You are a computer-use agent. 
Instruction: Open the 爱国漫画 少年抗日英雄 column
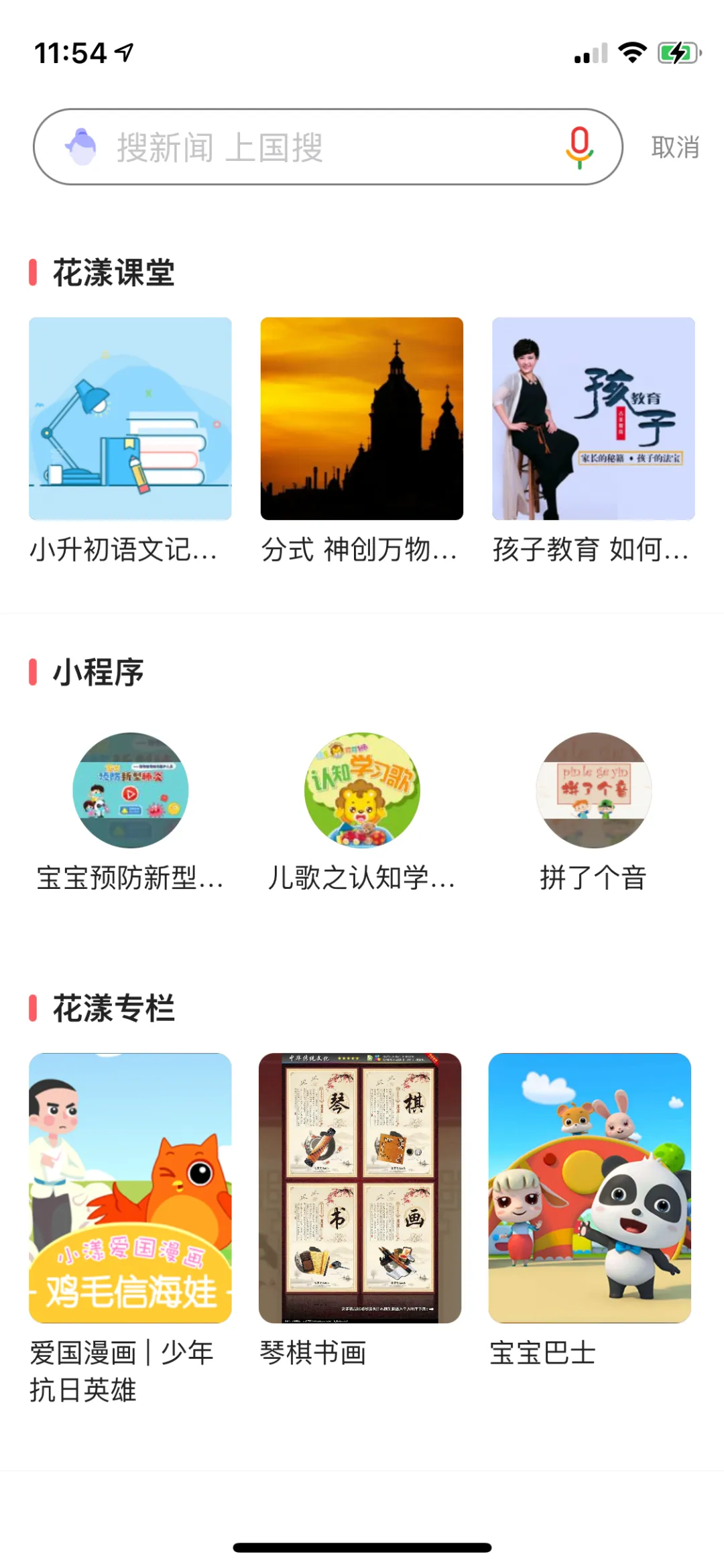[x=130, y=1187]
